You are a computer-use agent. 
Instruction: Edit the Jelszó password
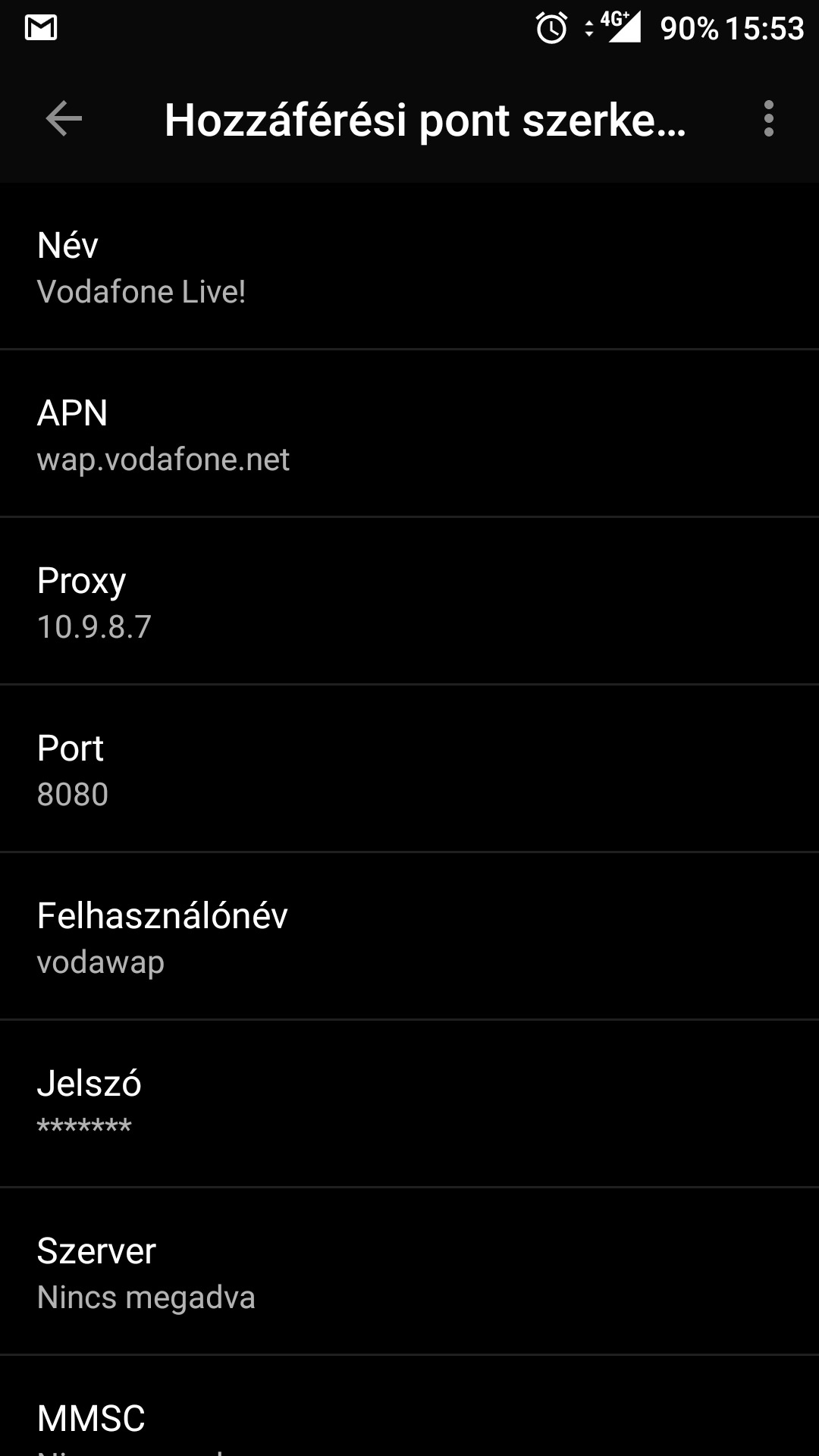tap(409, 1104)
